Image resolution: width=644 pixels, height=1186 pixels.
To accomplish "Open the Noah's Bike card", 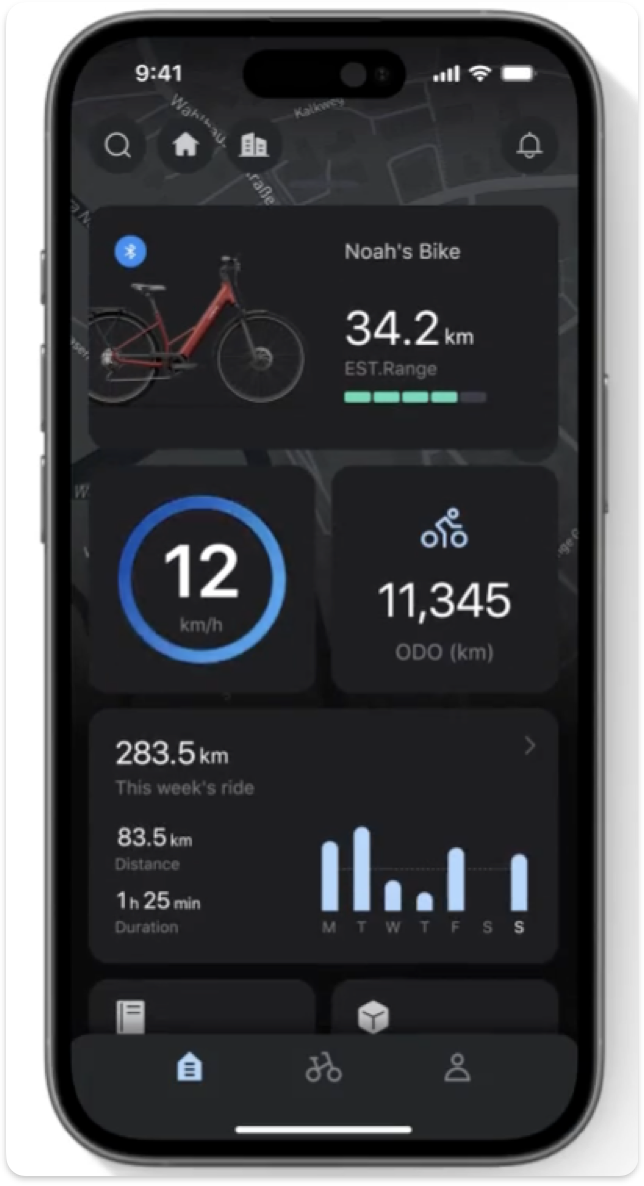I will pos(323,327).
